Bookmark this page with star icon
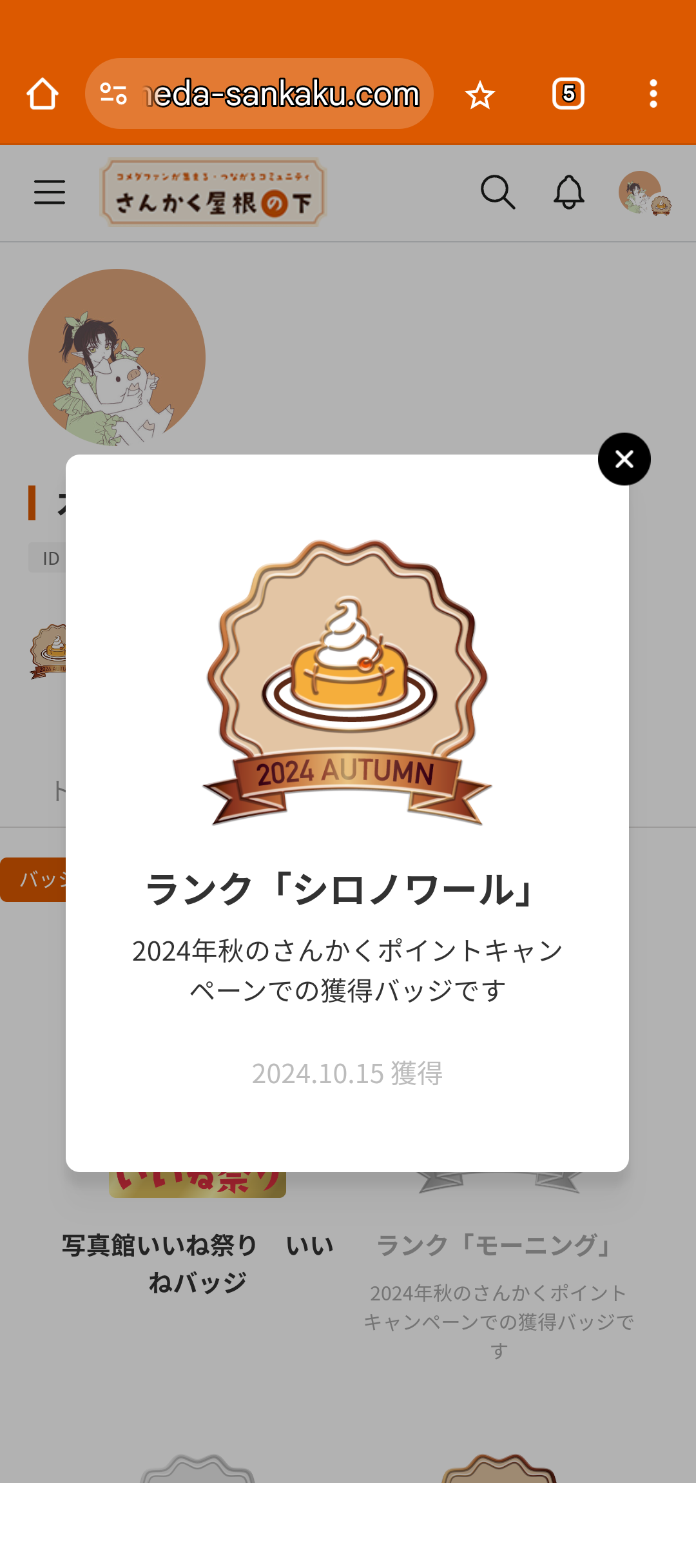The image size is (696, 1568). (x=479, y=95)
